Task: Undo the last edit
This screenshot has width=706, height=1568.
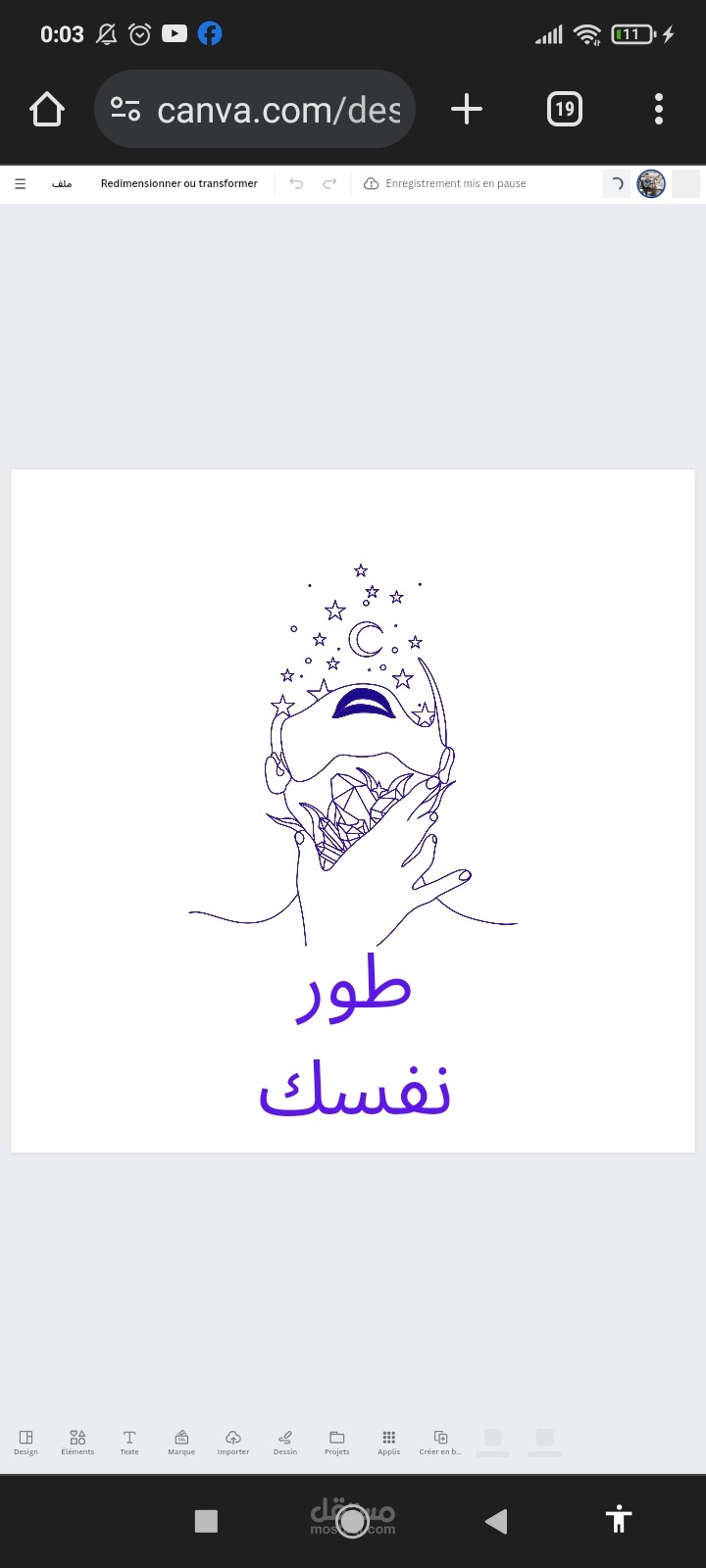Action: 296,183
